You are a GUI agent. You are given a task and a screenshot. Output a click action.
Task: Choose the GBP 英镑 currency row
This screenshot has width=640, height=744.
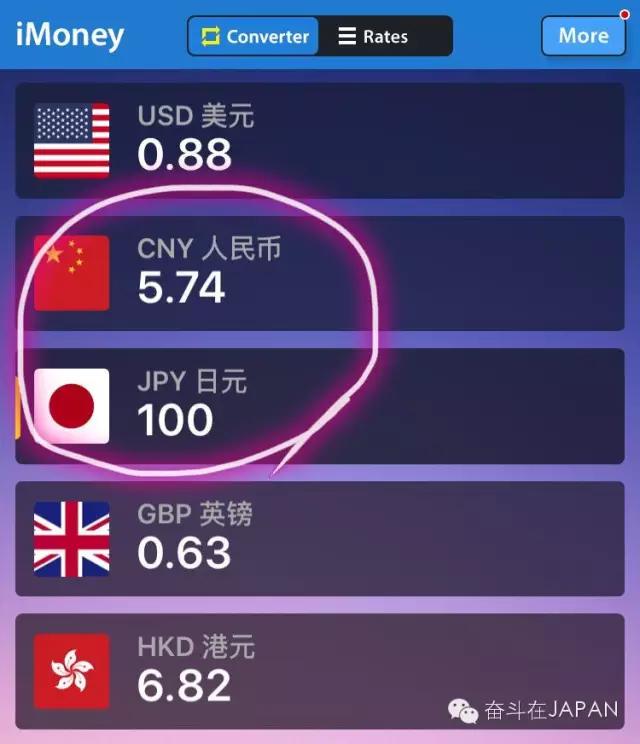(320, 539)
